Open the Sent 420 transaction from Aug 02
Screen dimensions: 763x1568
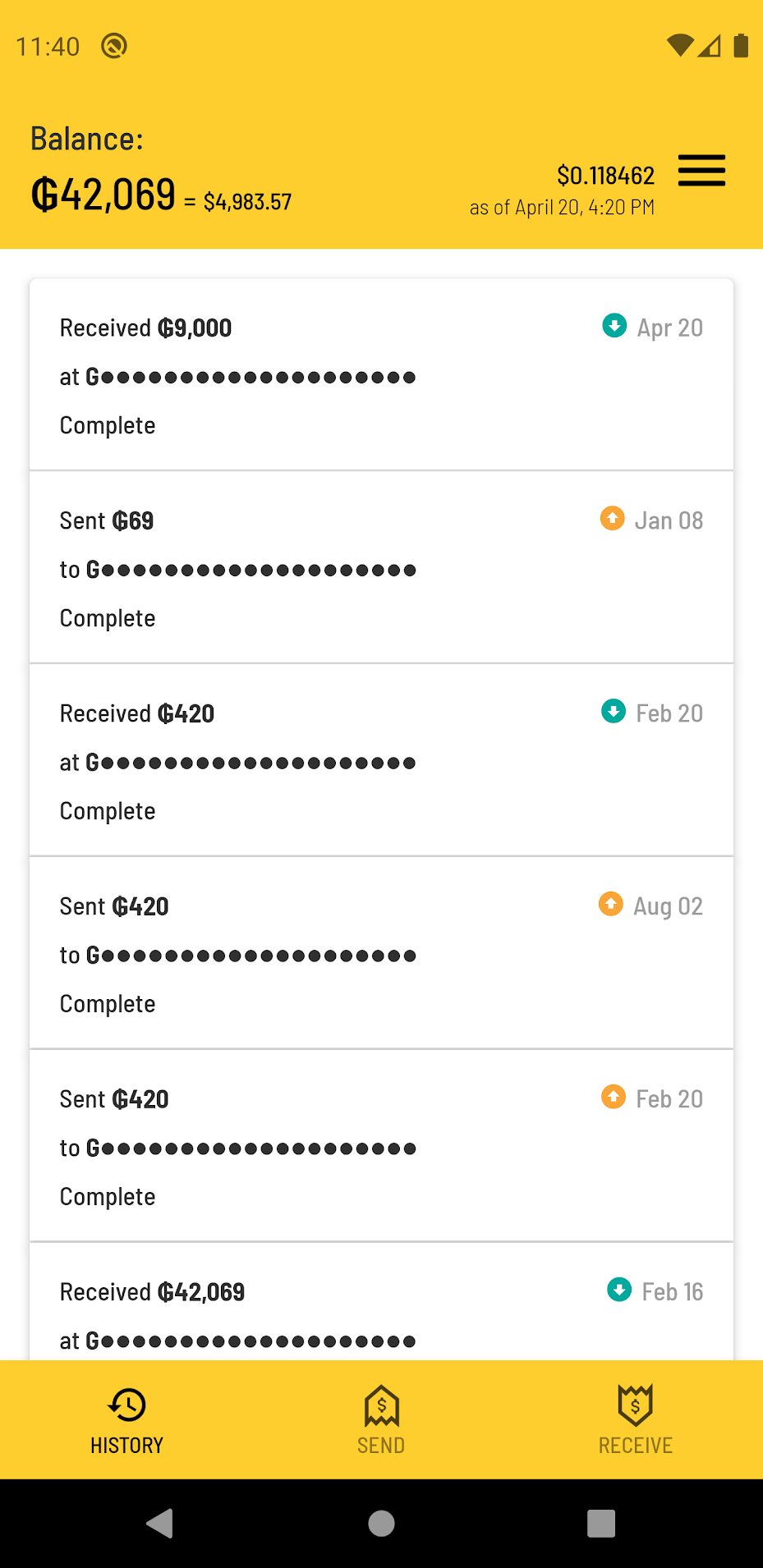coord(381,954)
